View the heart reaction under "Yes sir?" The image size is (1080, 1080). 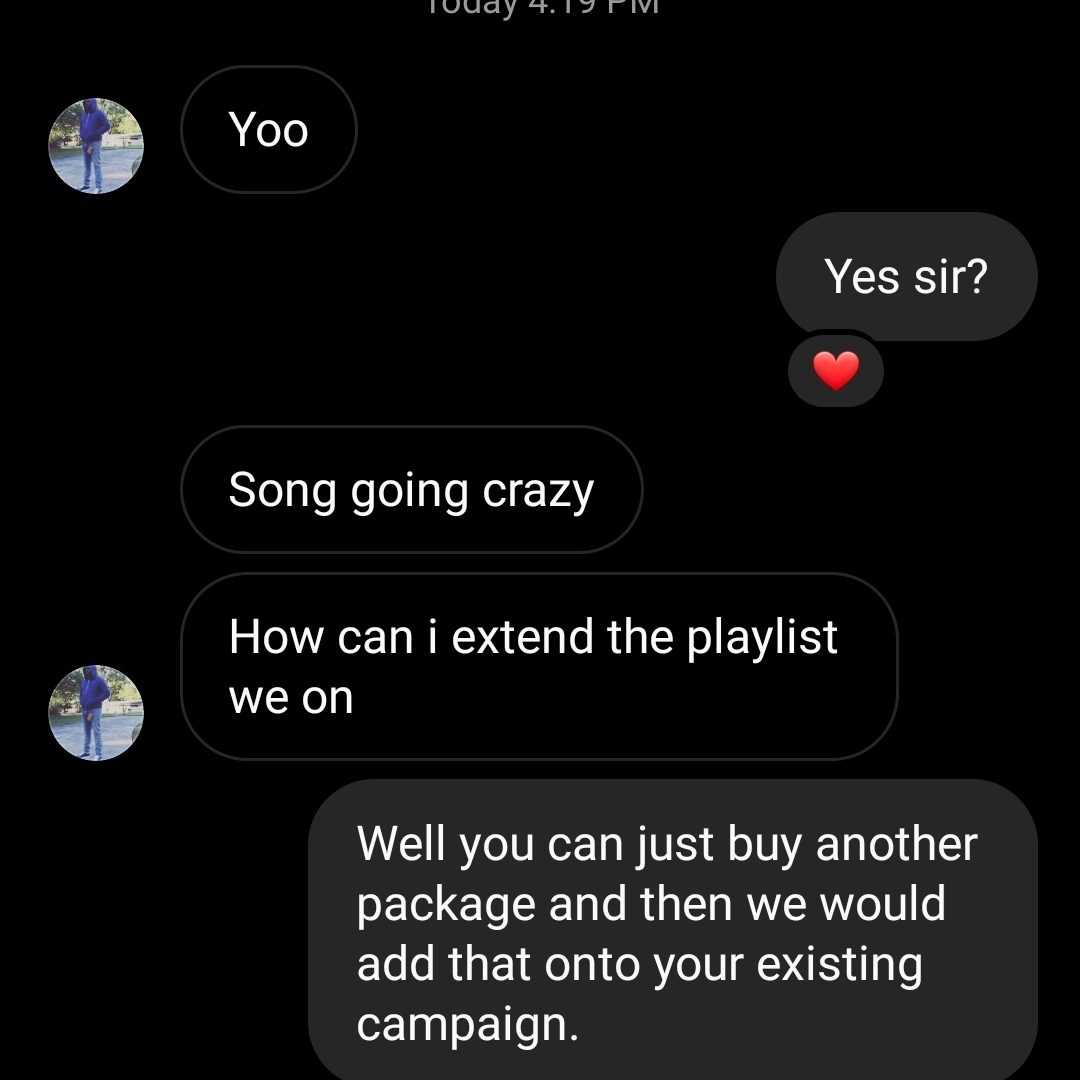point(836,371)
